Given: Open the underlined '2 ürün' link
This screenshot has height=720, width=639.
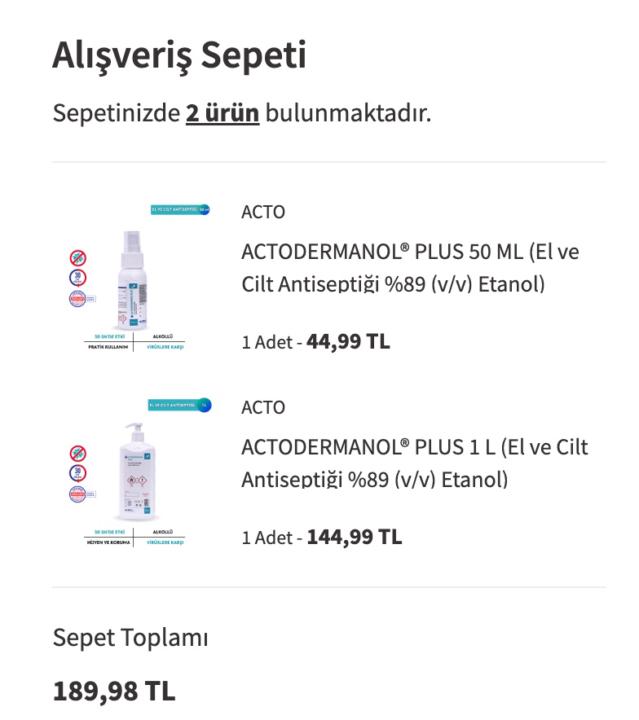Looking at the screenshot, I should [x=222, y=113].
